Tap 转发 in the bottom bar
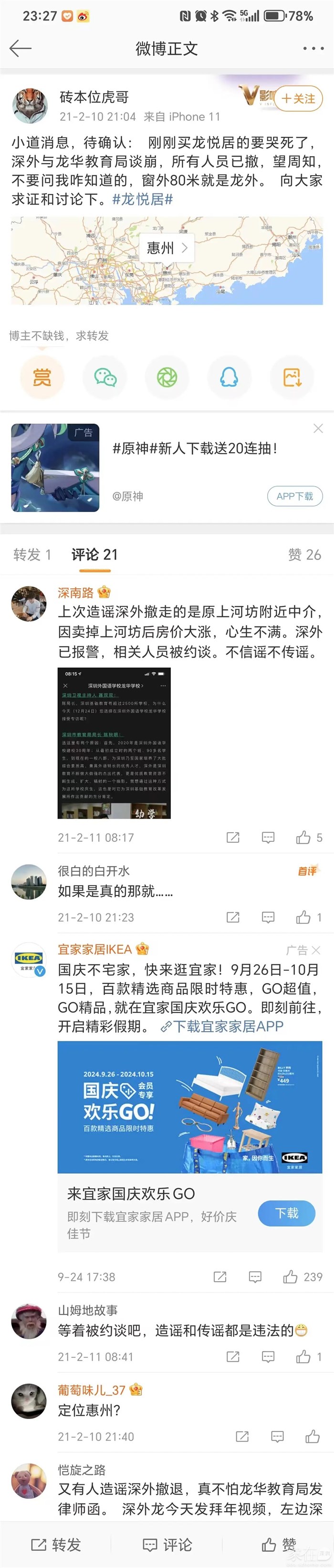This screenshot has width=334, height=1568. pos(56,1545)
